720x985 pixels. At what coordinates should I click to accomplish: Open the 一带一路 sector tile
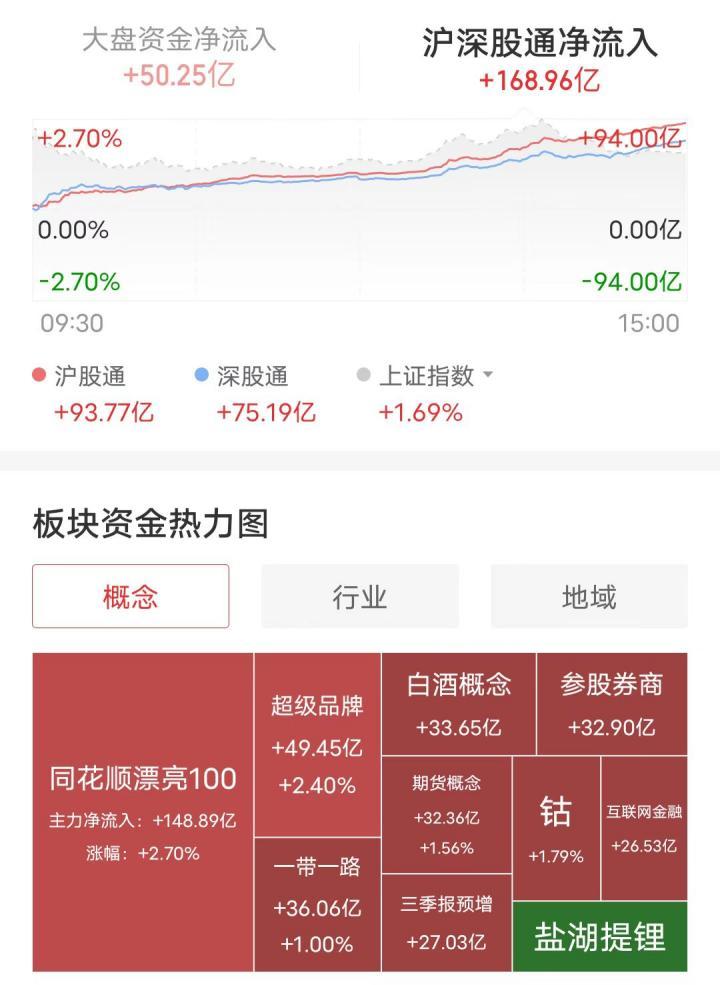(317, 904)
